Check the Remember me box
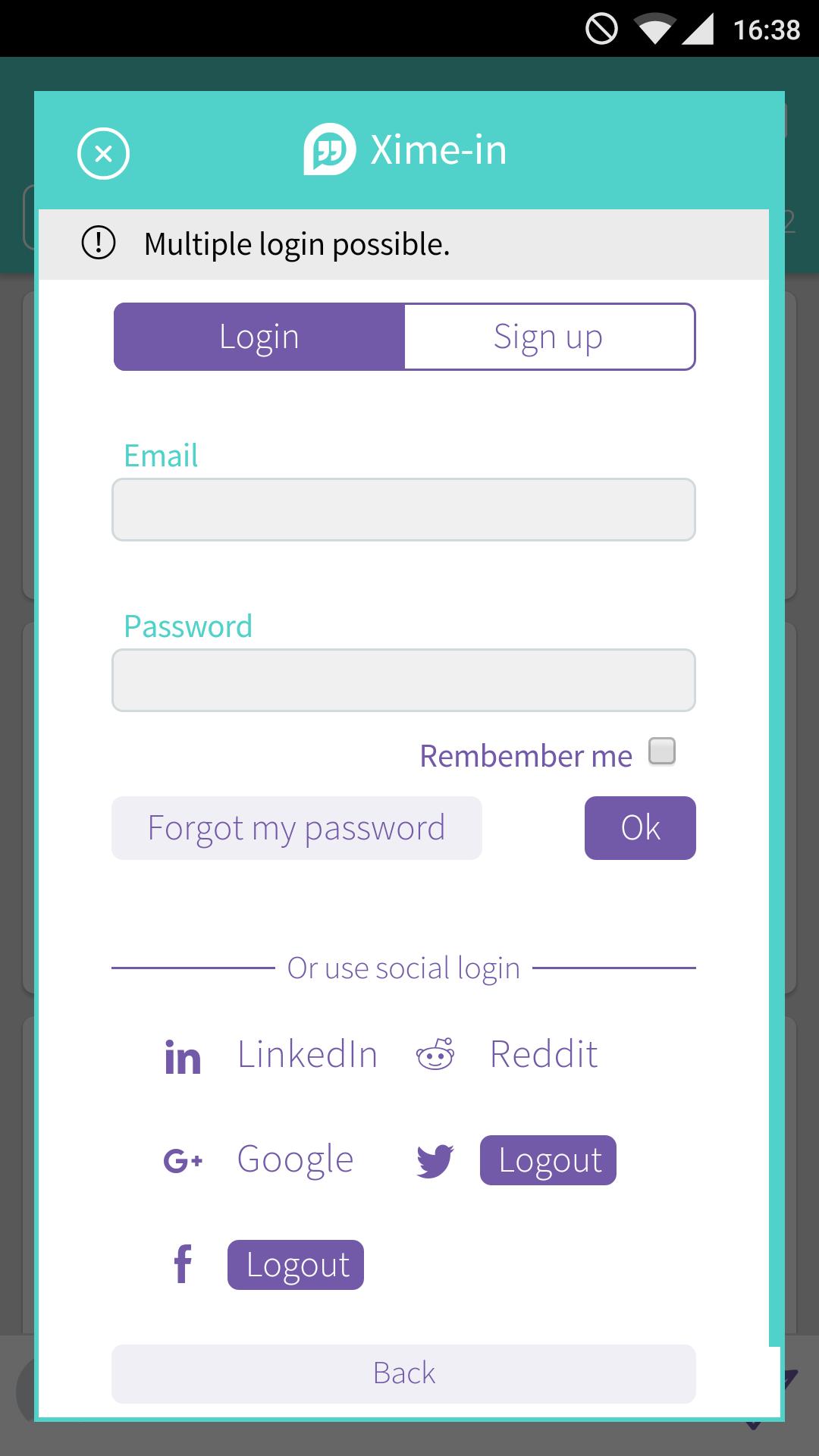The height and width of the screenshot is (1456, 819). (x=662, y=752)
